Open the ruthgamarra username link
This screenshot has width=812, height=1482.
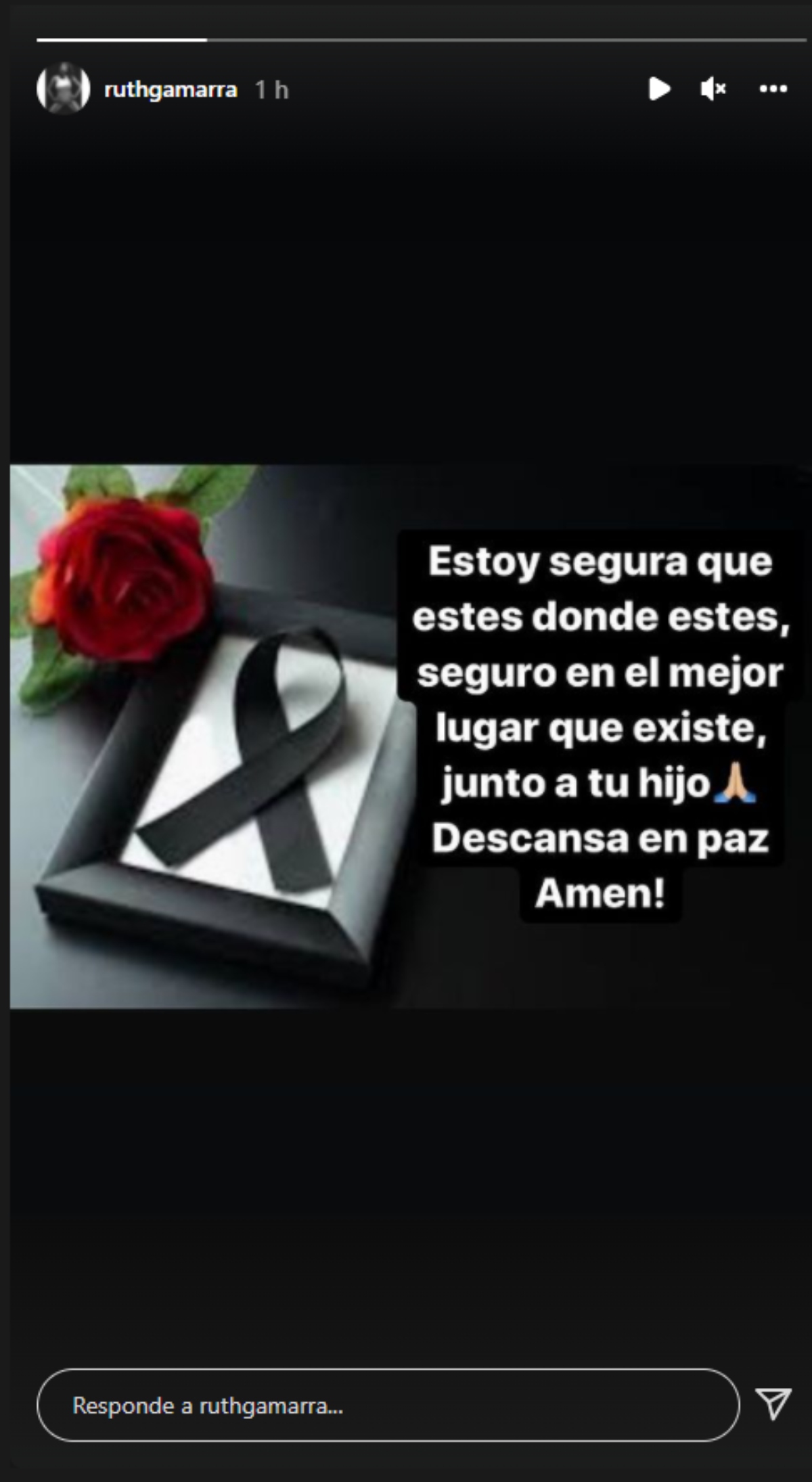171,90
